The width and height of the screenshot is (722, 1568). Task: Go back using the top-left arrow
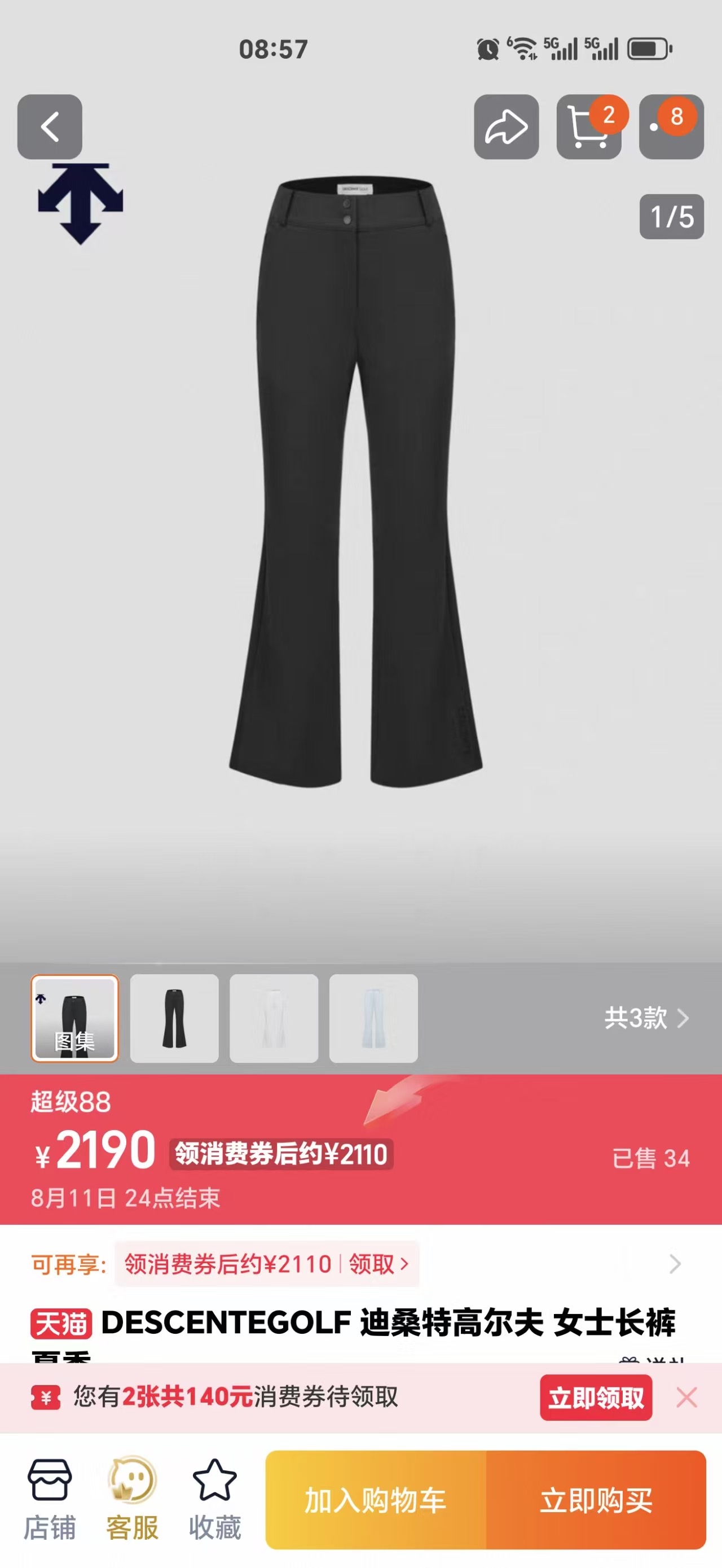[x=50, y=126]
